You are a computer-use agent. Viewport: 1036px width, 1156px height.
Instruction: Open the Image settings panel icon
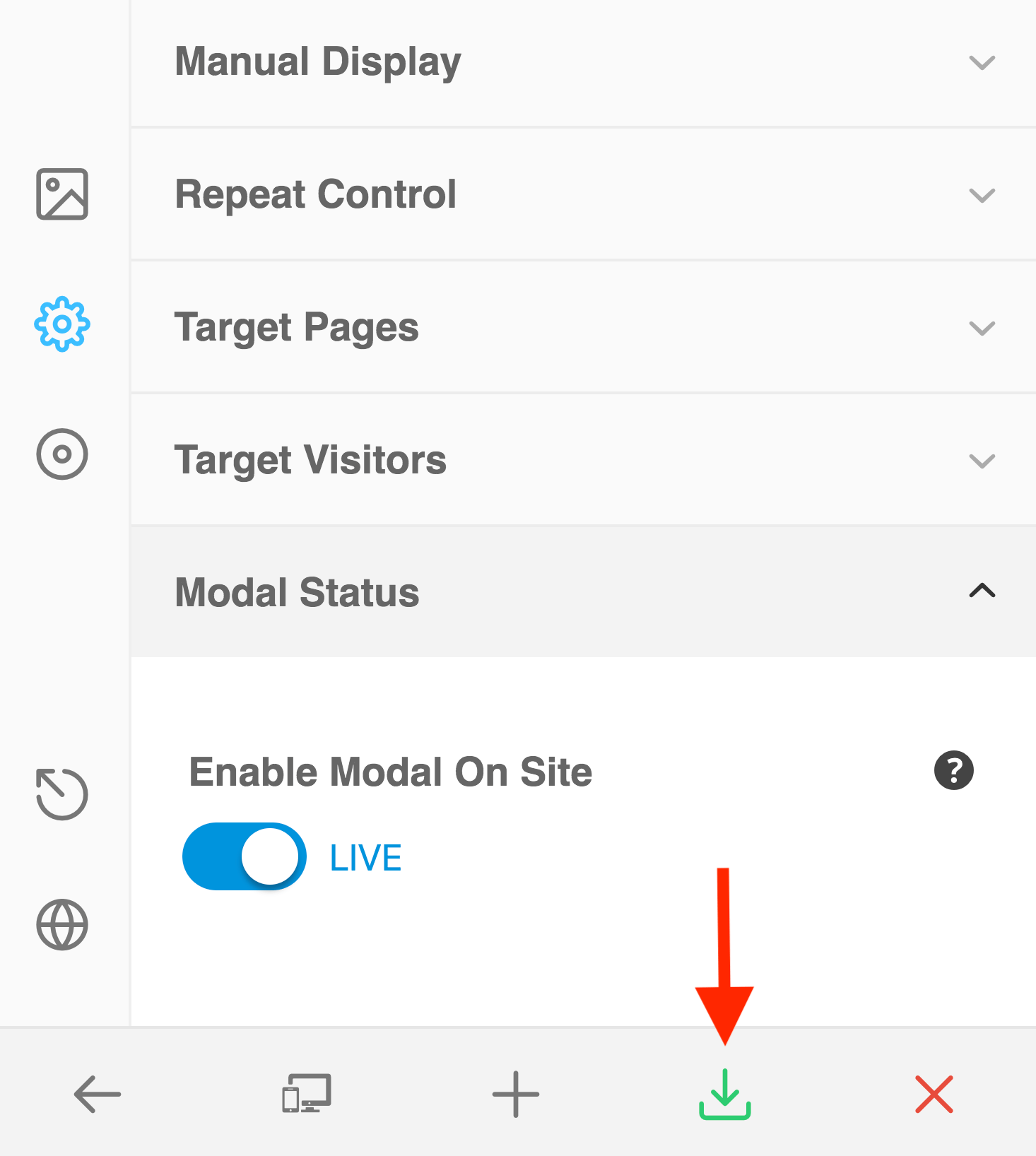(62, 196)
